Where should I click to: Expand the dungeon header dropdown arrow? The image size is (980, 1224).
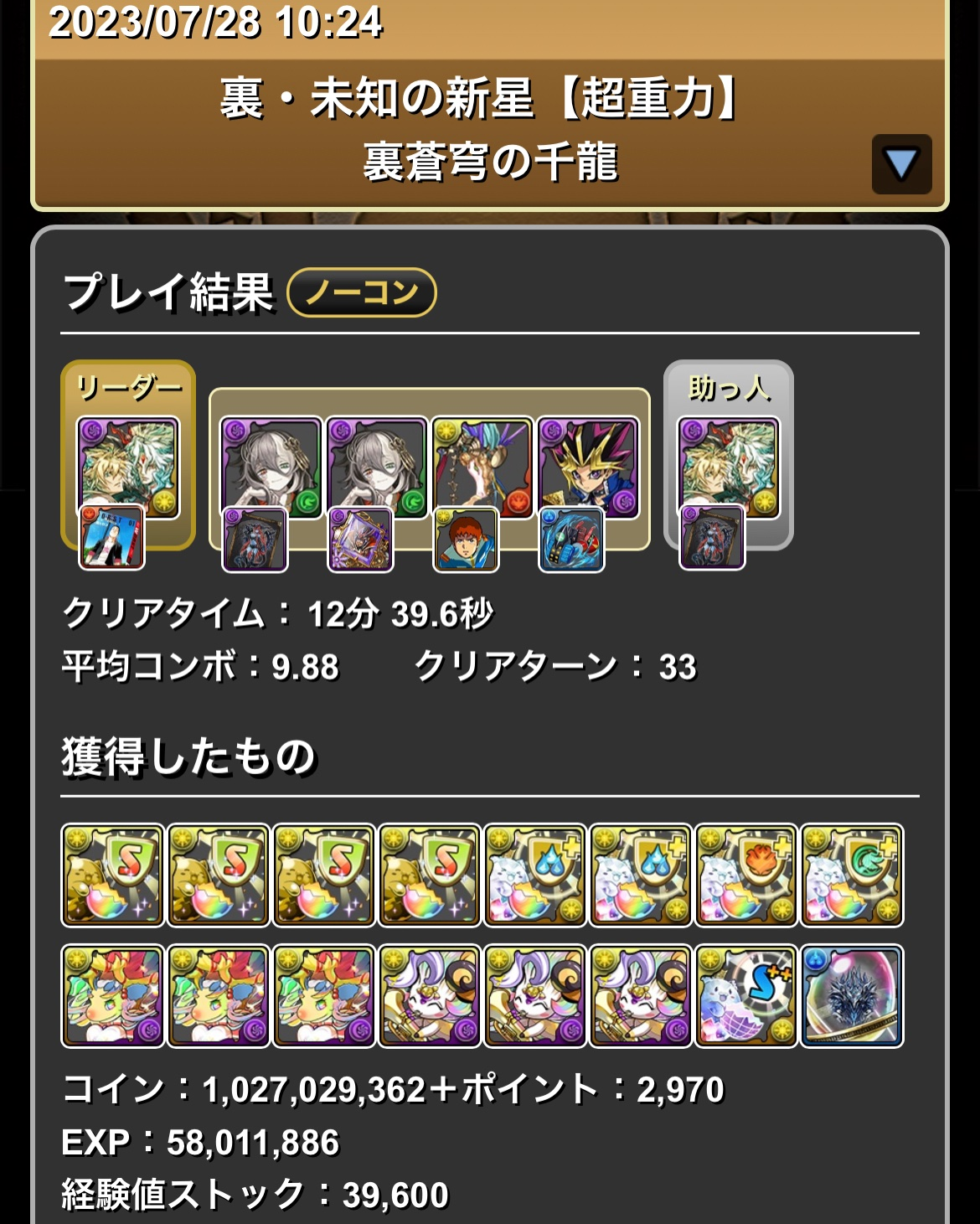coord(901,164)
